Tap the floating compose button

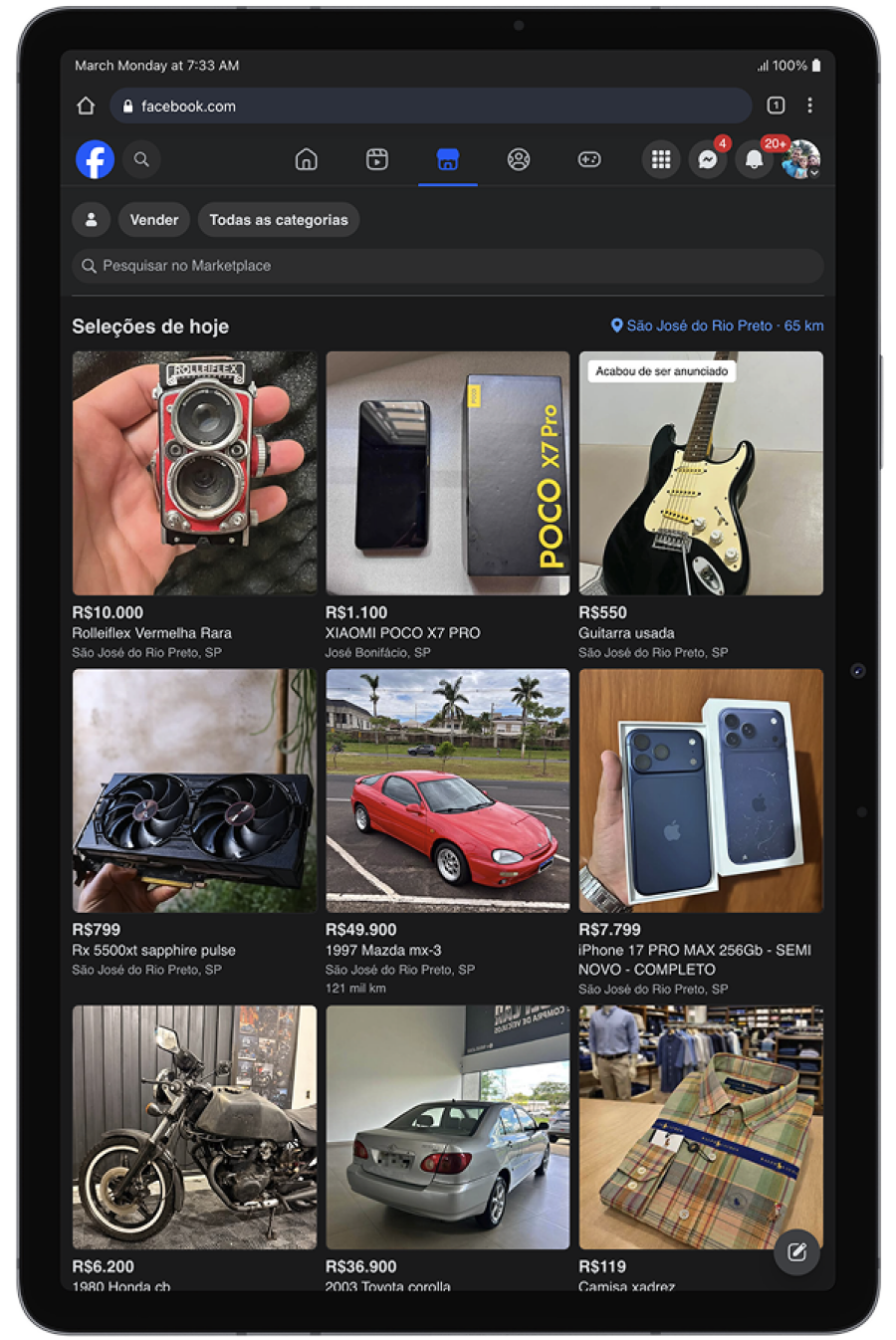[796, 1252]
